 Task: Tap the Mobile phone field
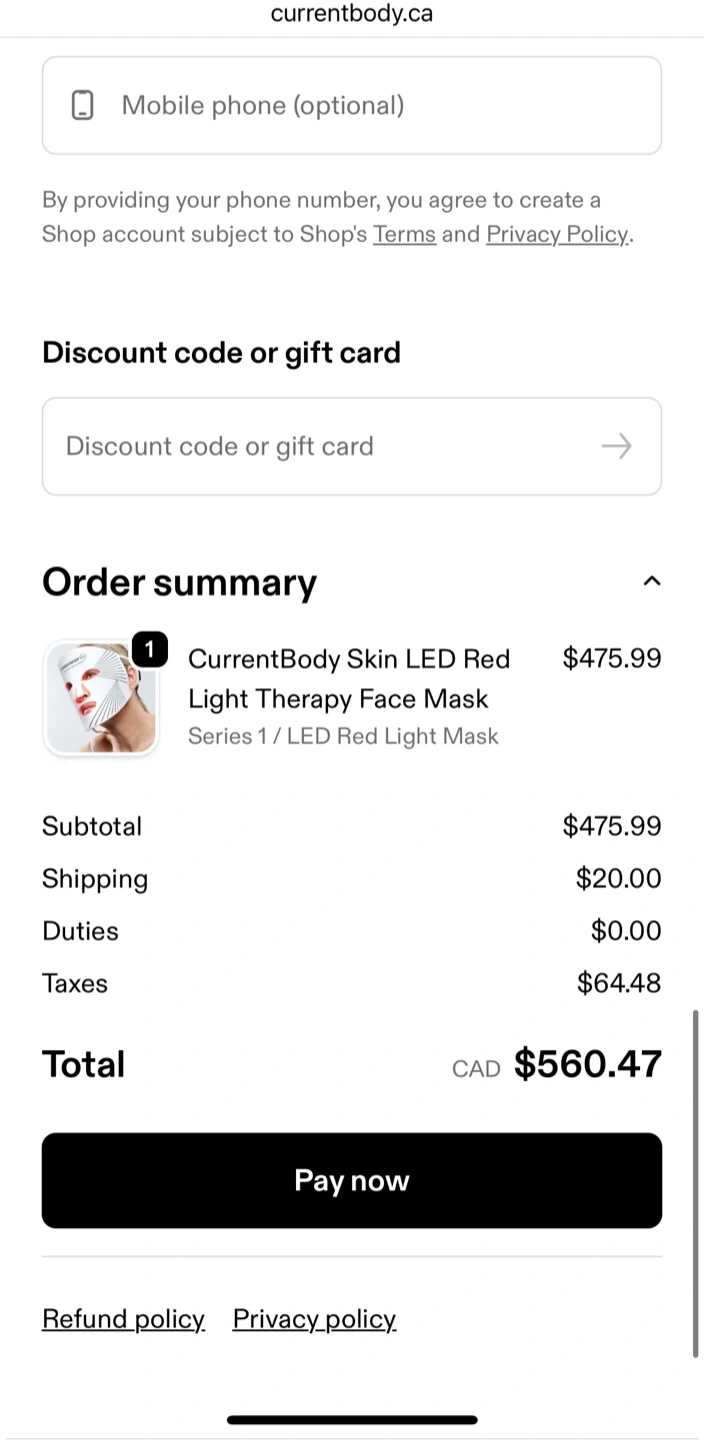click(x=351, y=105)
